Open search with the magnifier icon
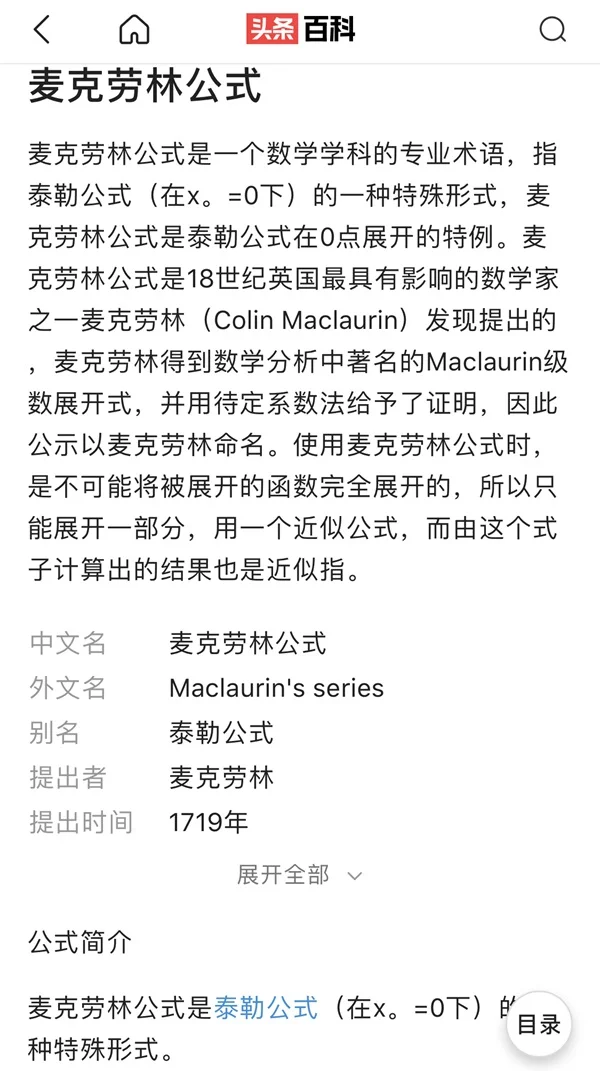600x1071 pixels. coord(552,30)
